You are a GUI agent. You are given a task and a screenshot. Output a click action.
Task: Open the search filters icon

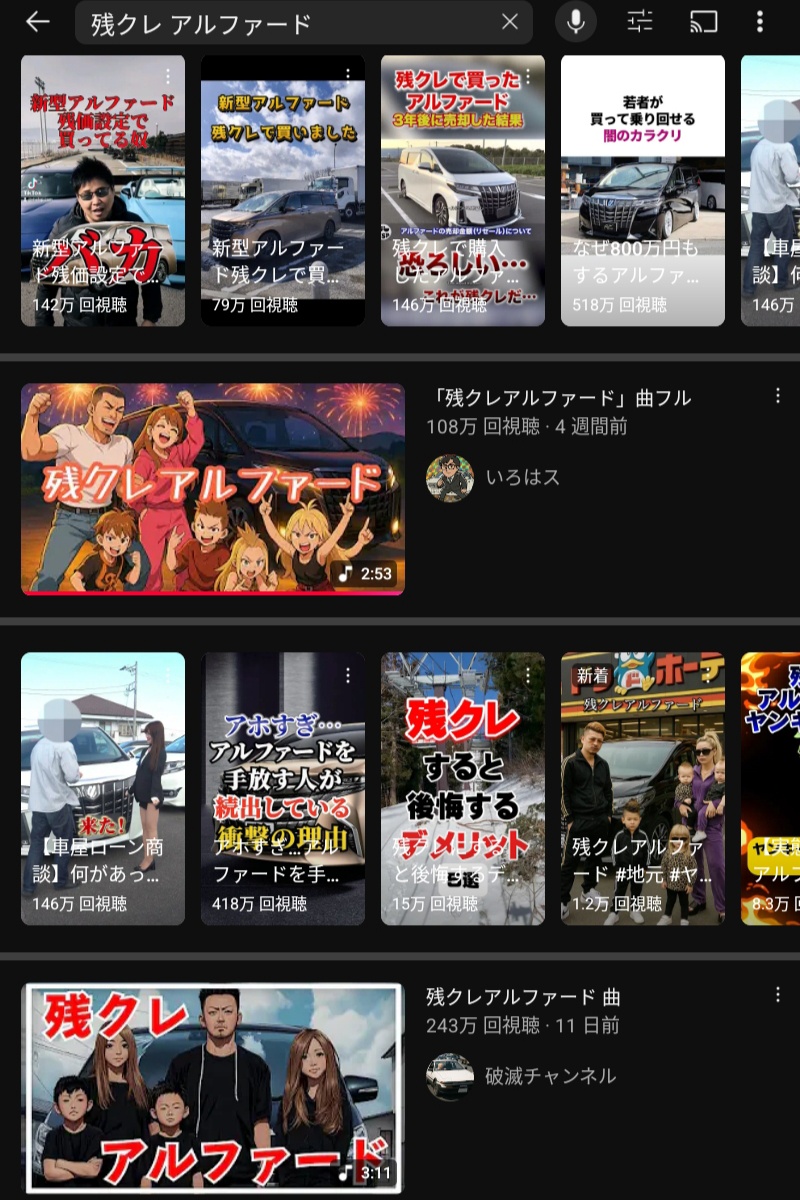point(640,22)
